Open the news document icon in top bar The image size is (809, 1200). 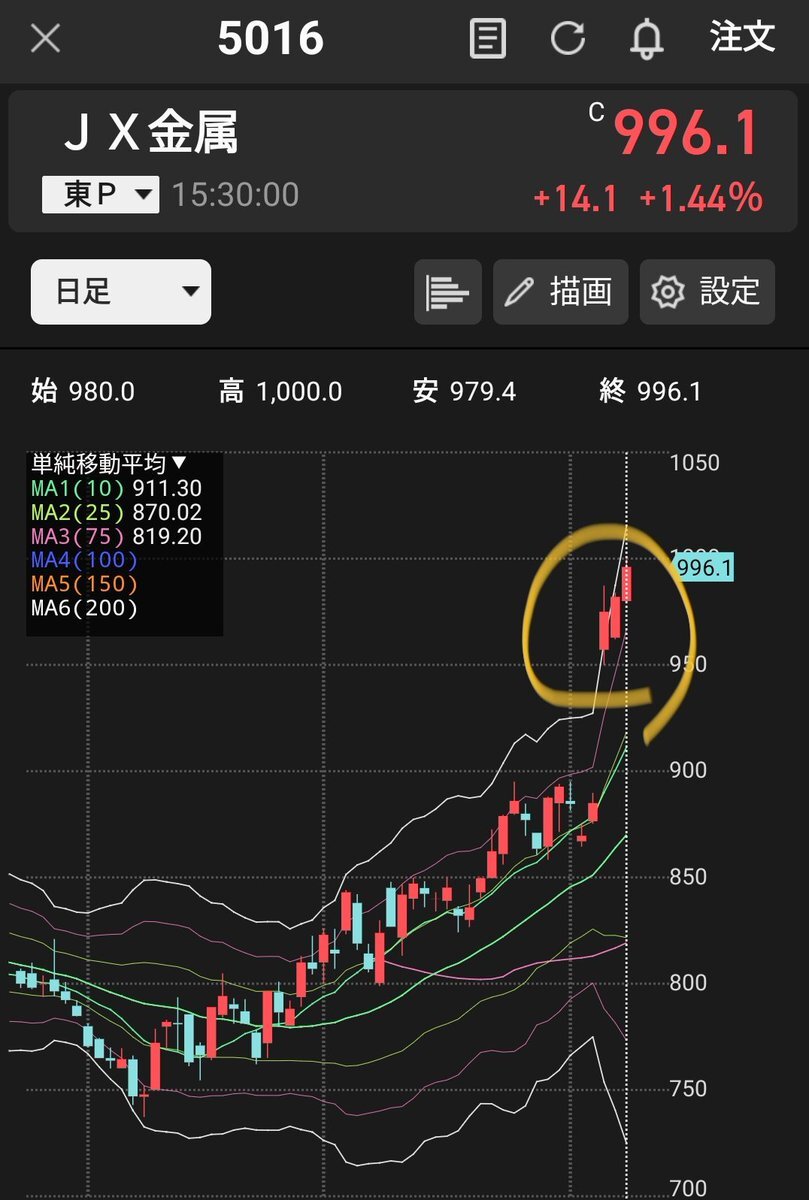click(487, 39)
